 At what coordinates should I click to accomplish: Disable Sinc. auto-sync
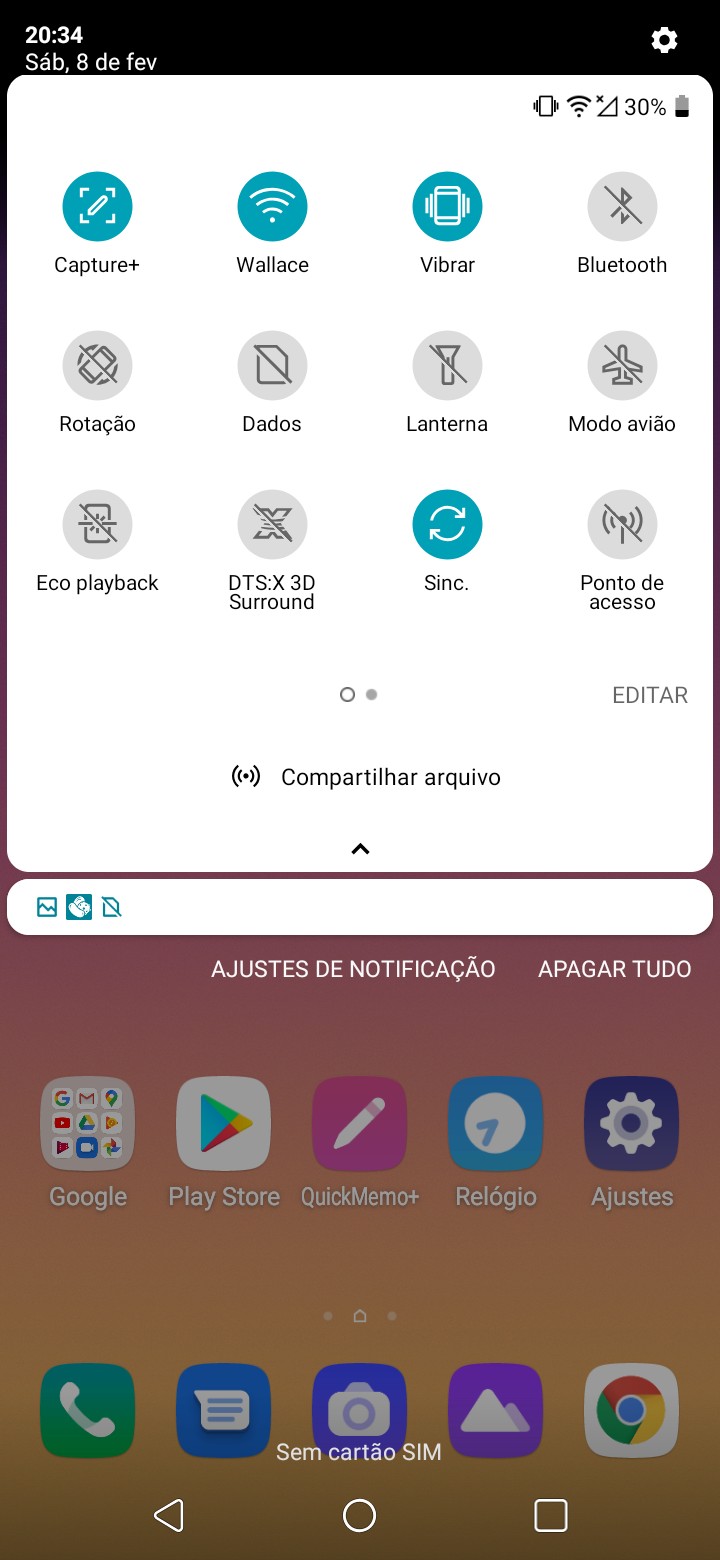pyautogui.click(x=447, y=525)
